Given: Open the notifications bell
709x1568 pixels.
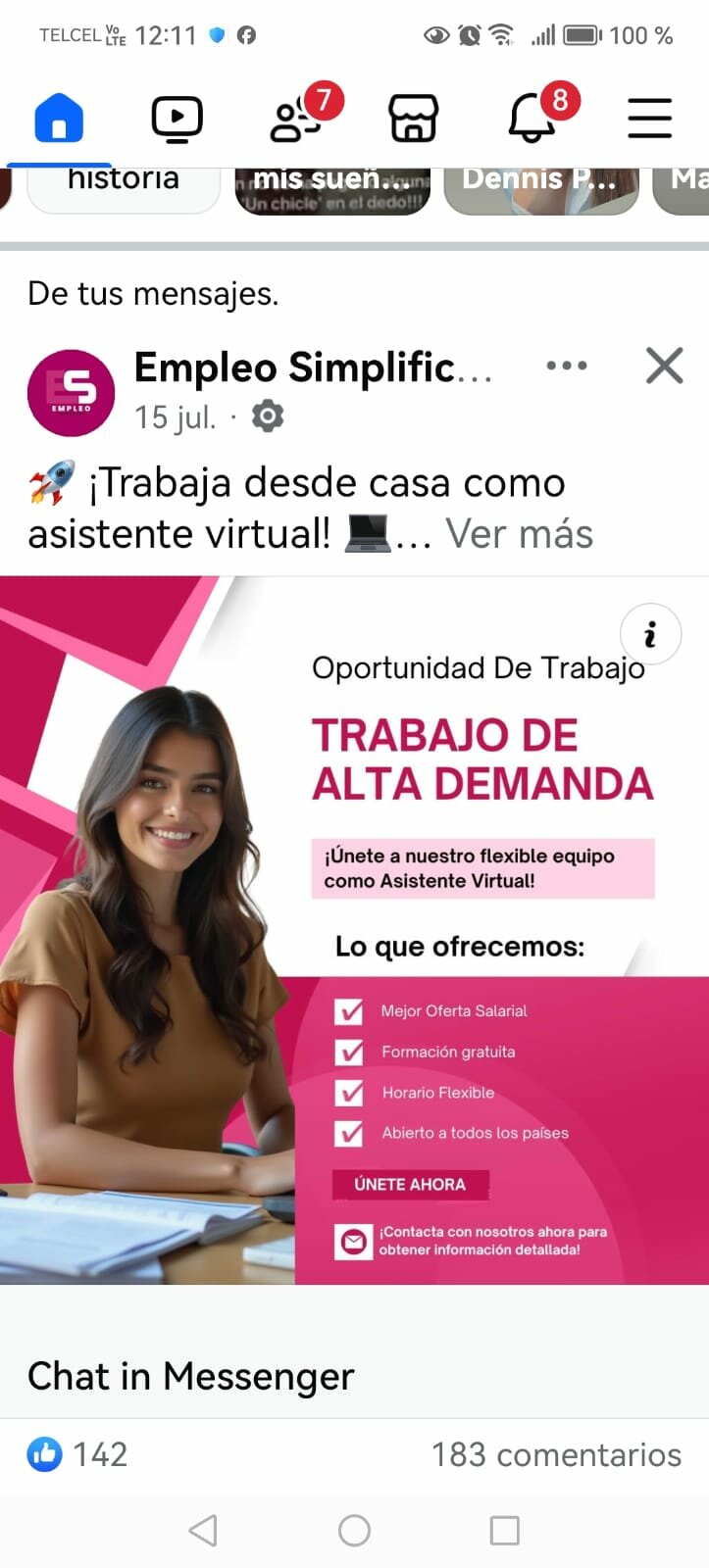Looking at the screenshot, I should pyautogui.click(x=532, y=119).
